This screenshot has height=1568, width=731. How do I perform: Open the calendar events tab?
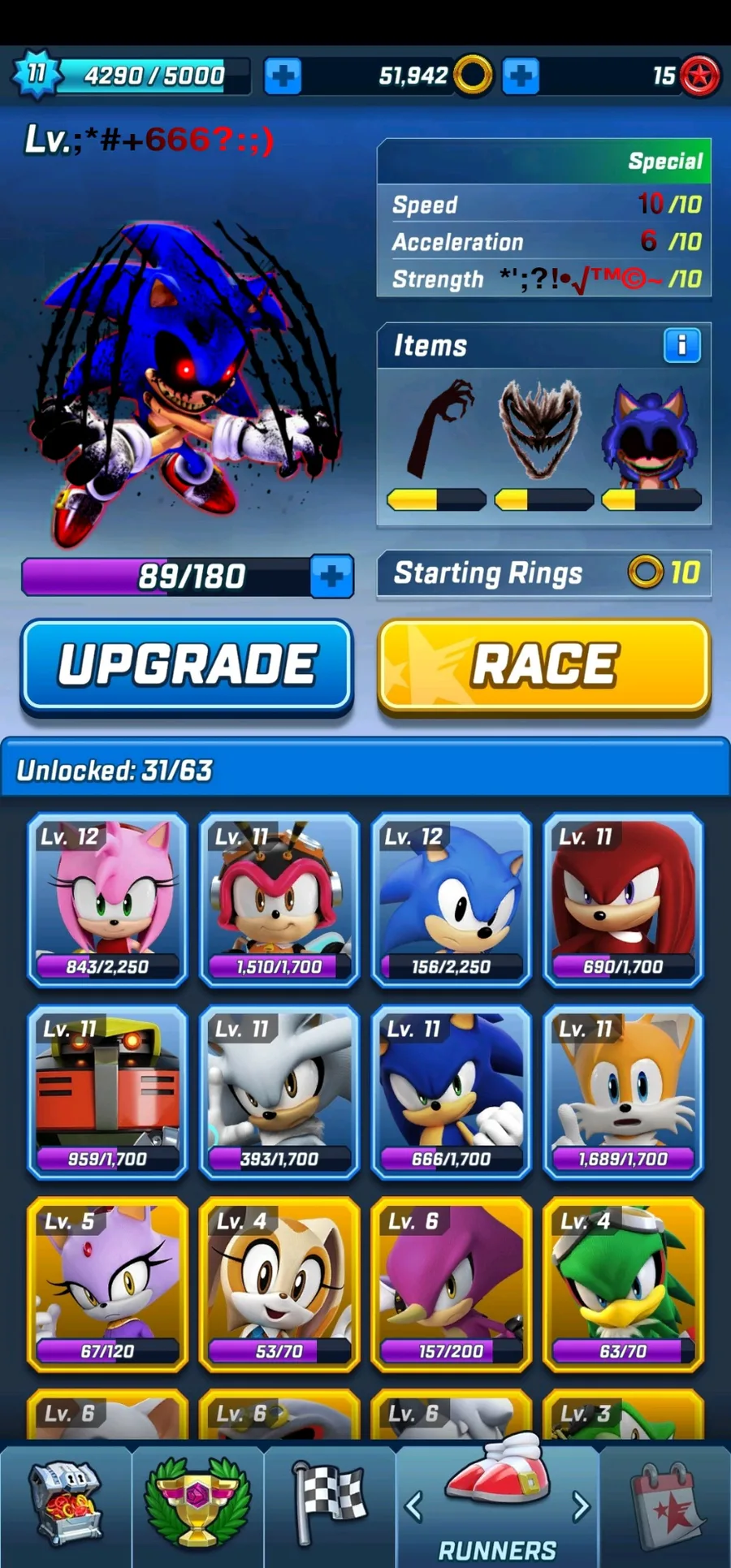[x=666, y=1502]
